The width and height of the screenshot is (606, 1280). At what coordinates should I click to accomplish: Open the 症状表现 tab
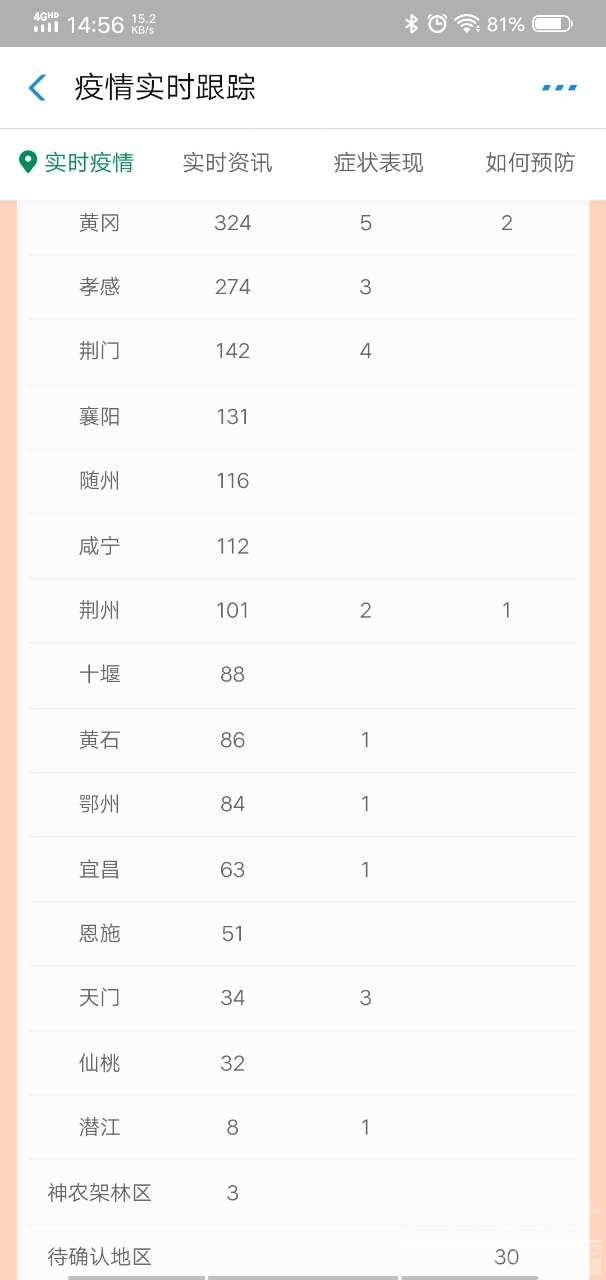tap(378, 162)
